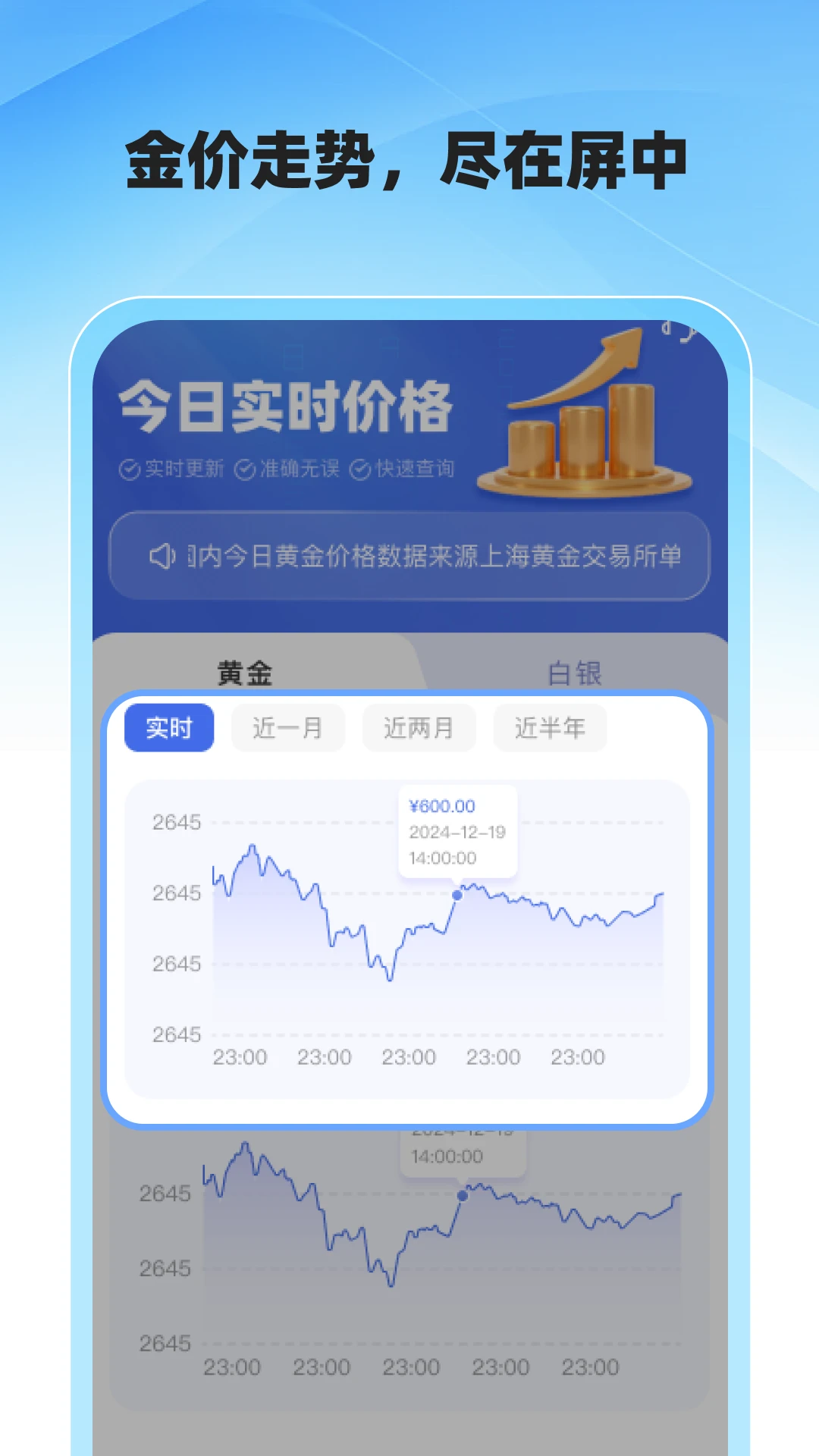Toggle the 近半年 half-year range
This screenshot has height=1456, width=819.
click(x=551, y=726)
